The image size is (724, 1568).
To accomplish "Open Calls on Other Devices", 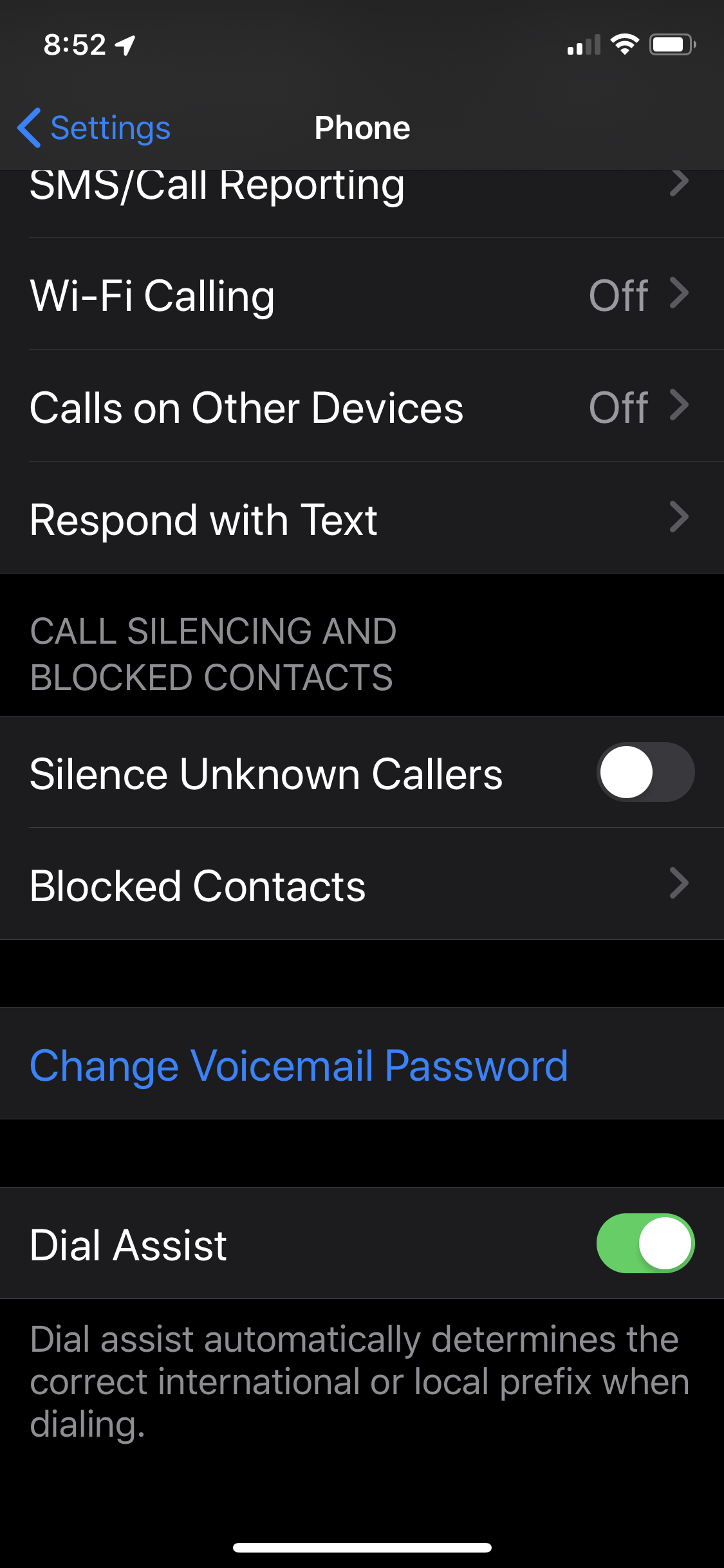I will (362, 406).
